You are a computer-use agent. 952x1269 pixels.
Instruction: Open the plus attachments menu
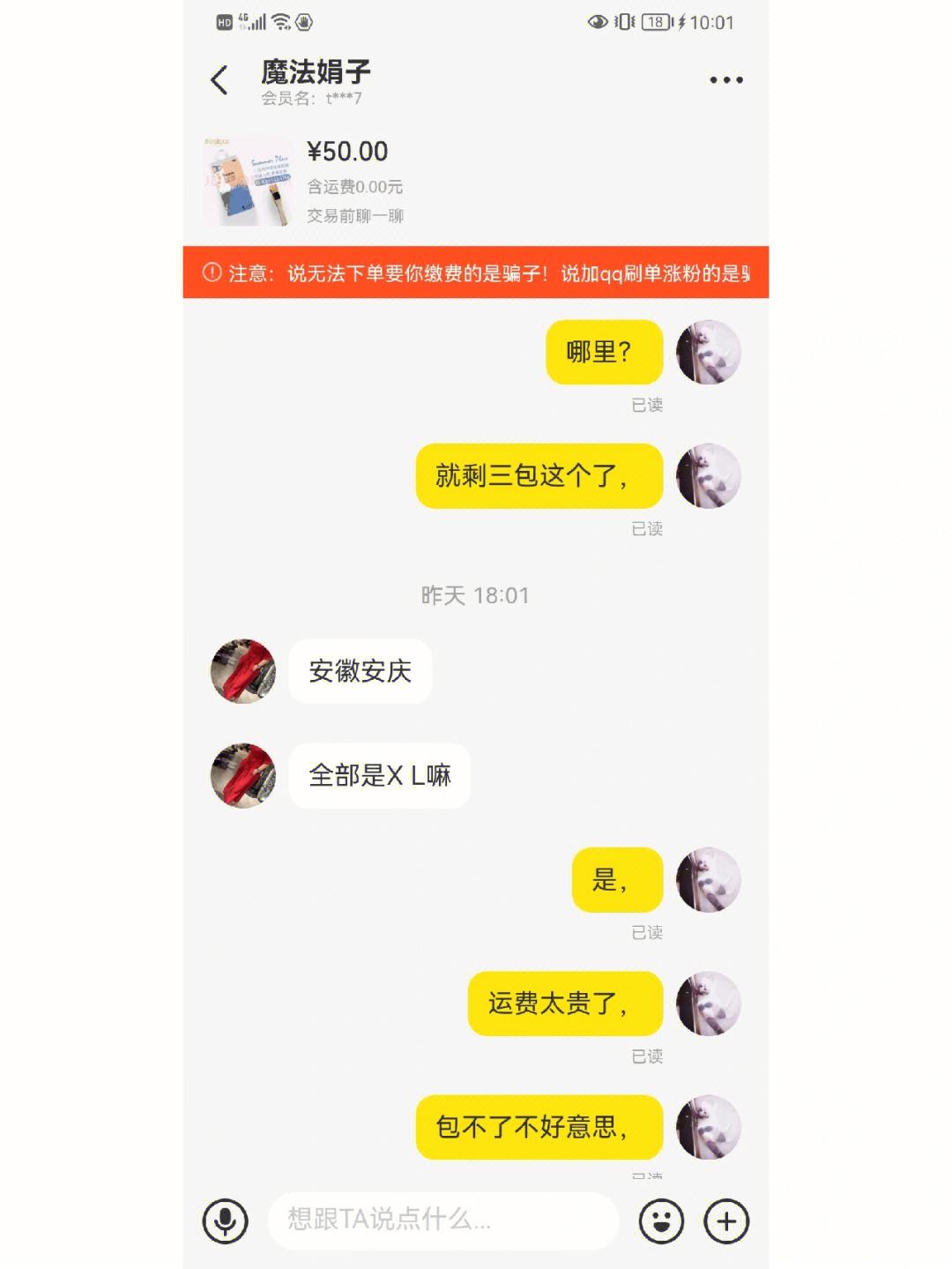pos(726,1221)
